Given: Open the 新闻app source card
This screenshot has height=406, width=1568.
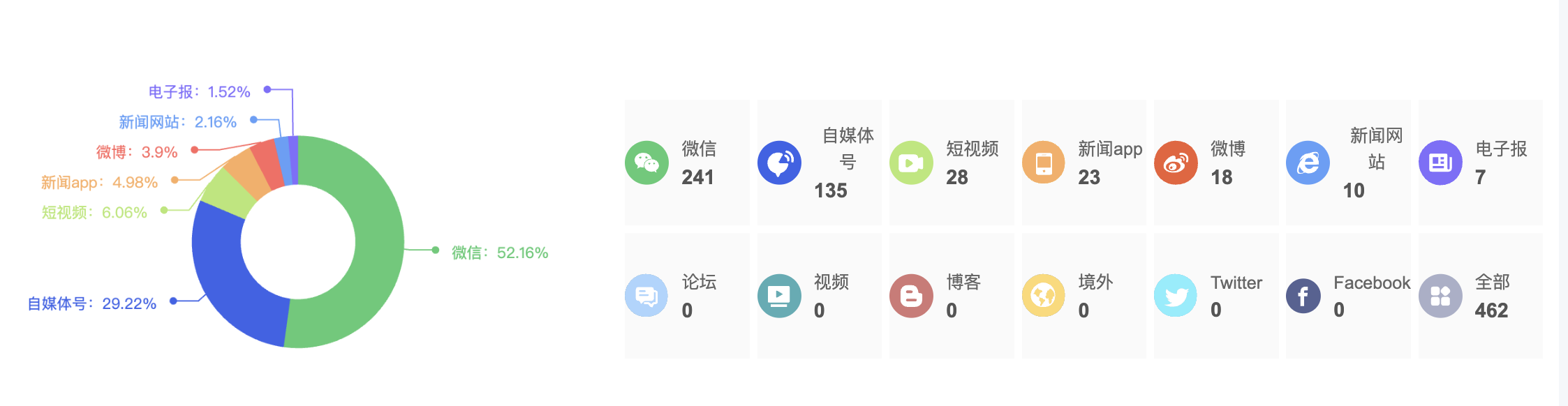Looking at the screenshot, I should tap(1083, 163).
